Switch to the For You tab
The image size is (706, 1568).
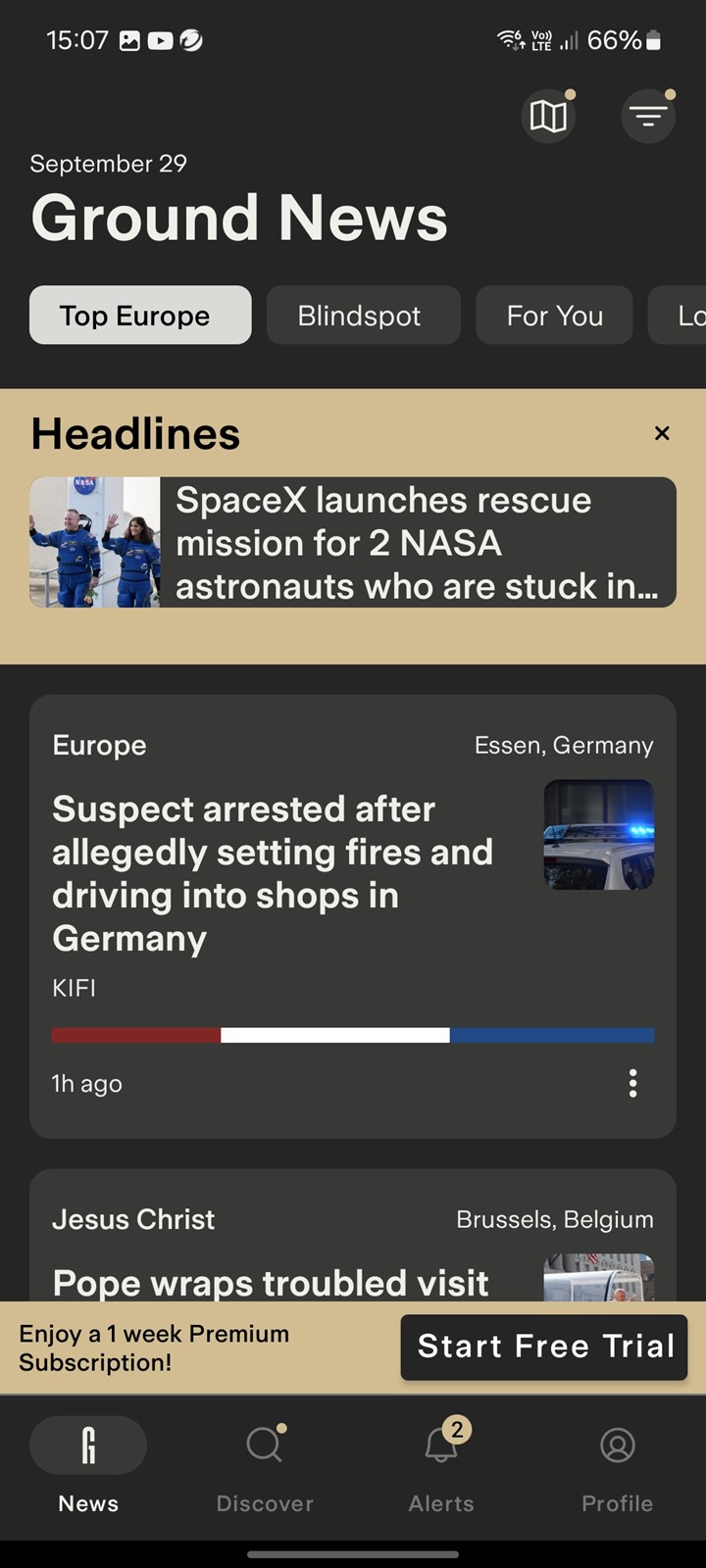[554, 315]
